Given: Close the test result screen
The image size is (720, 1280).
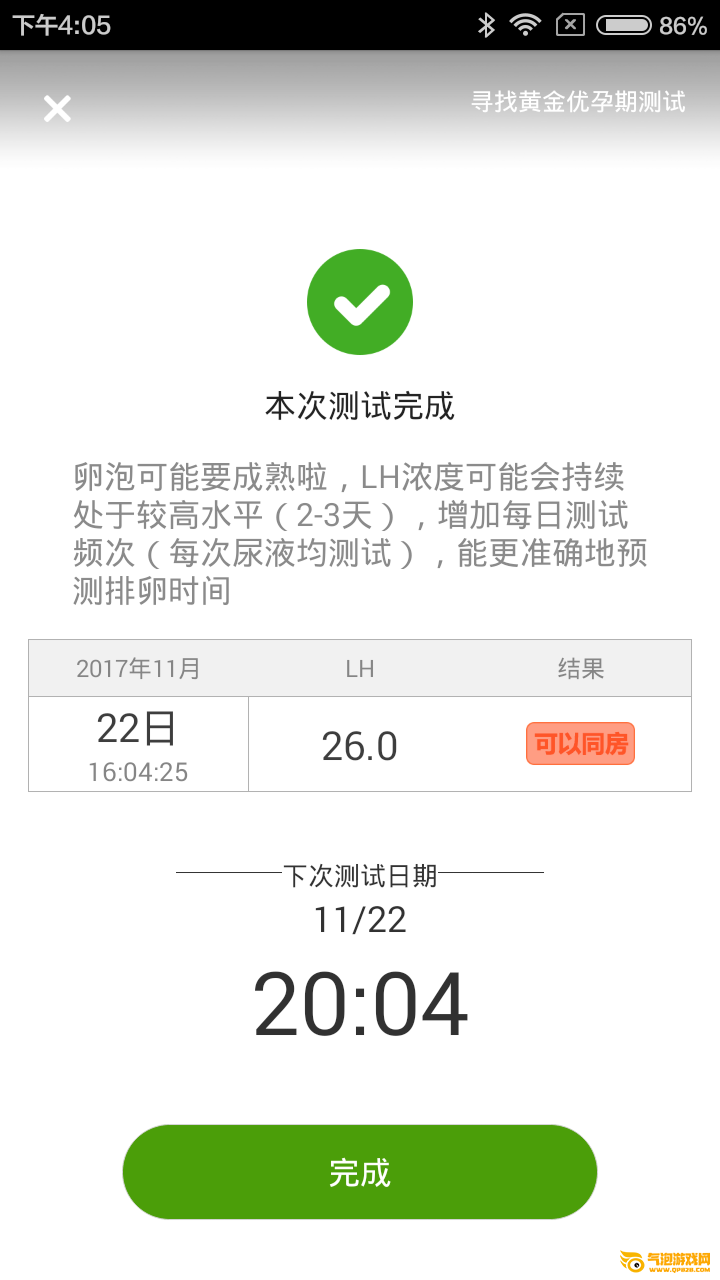Looking at the screenshot, I should (57, 108).
